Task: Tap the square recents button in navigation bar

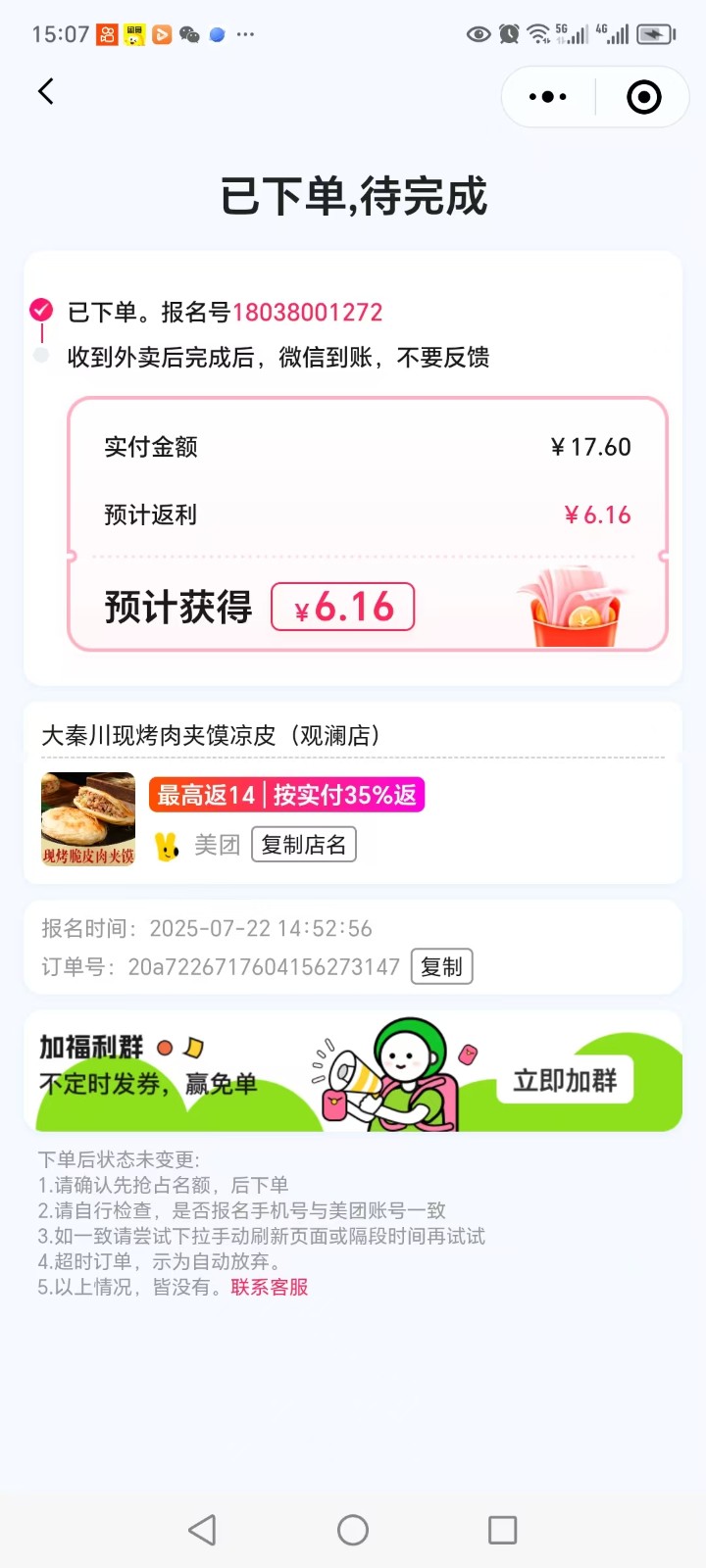Action: tap(502, 1529)
